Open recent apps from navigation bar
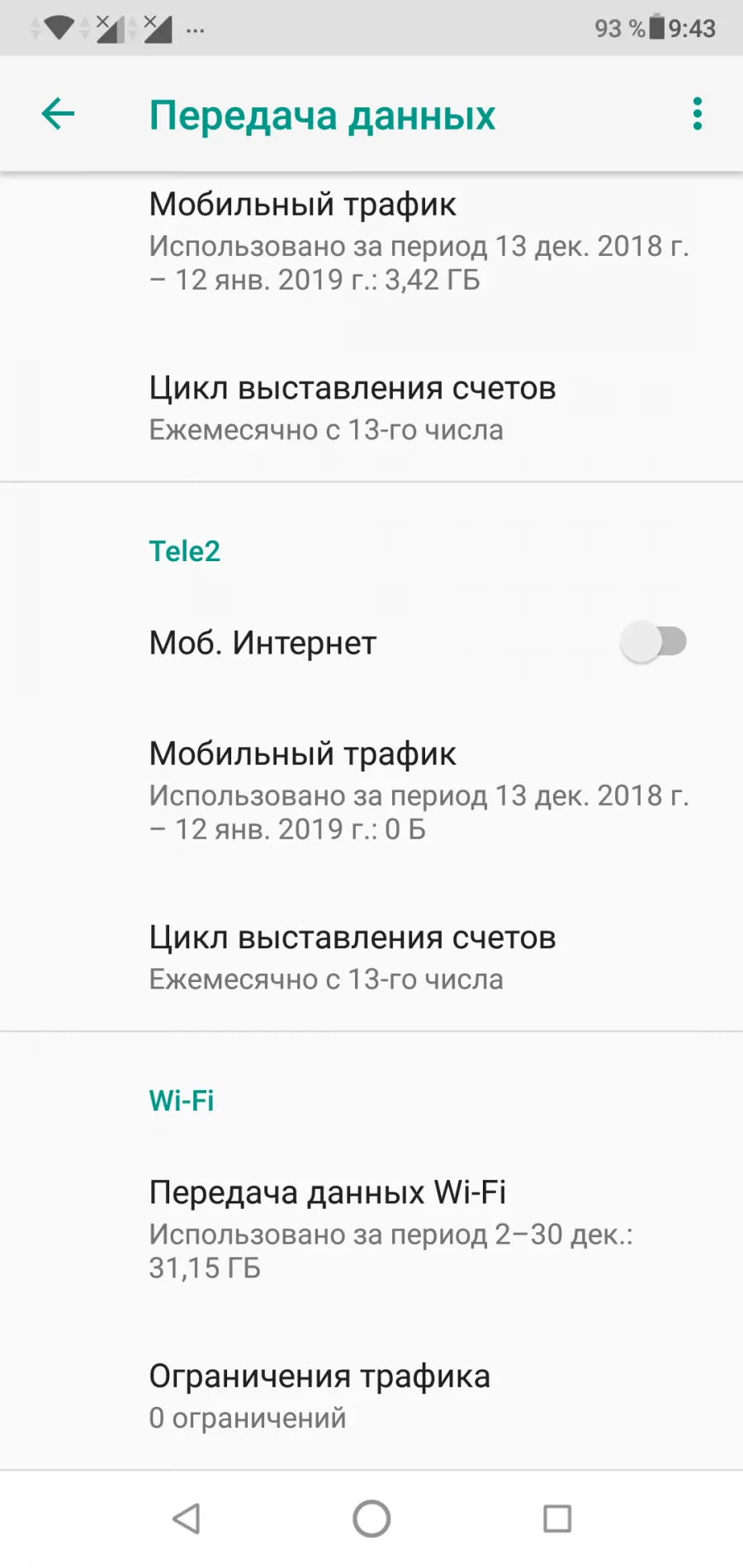 [x=557, y=1518]
